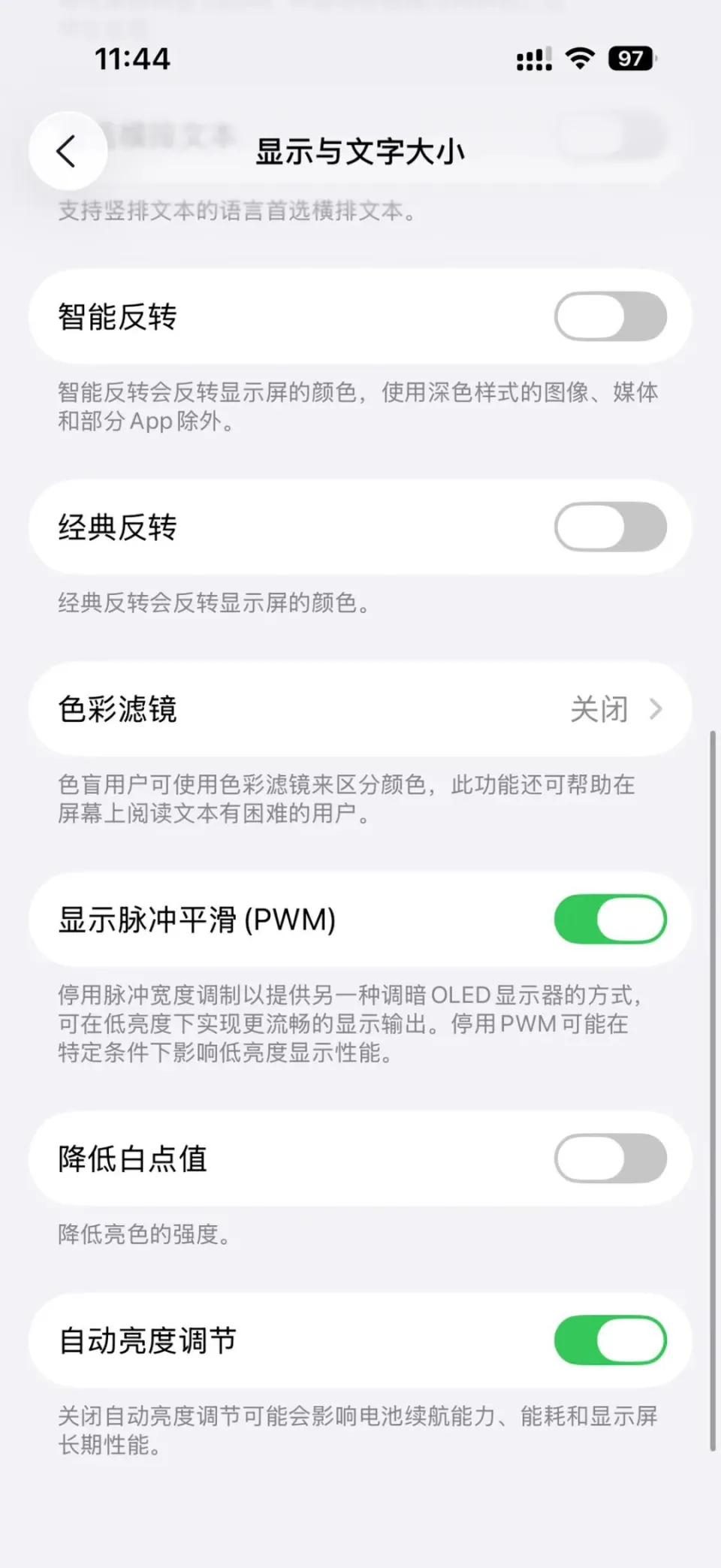Enable the 智能反转 toggle
The height and width of the screenshot is (1568, 721).
pyautogui.click(x=611, y=316)
